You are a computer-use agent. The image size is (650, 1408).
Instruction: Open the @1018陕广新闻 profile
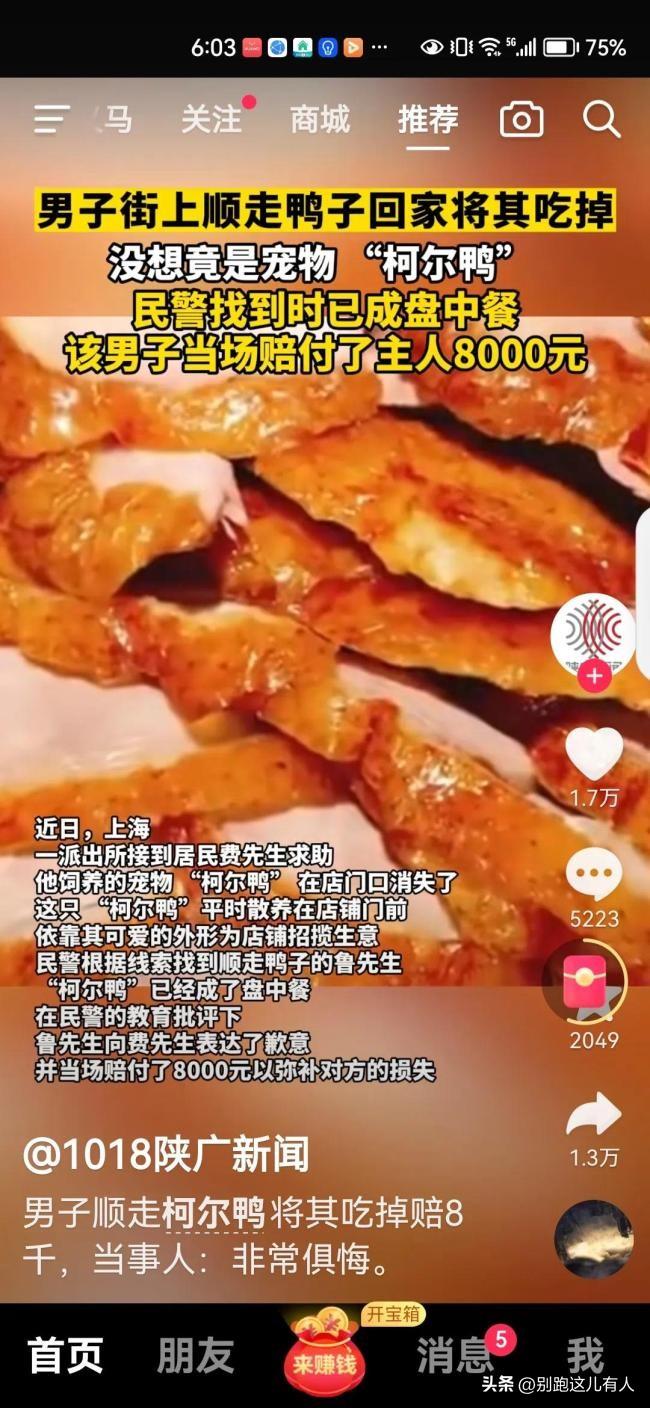pos(166,1156)
